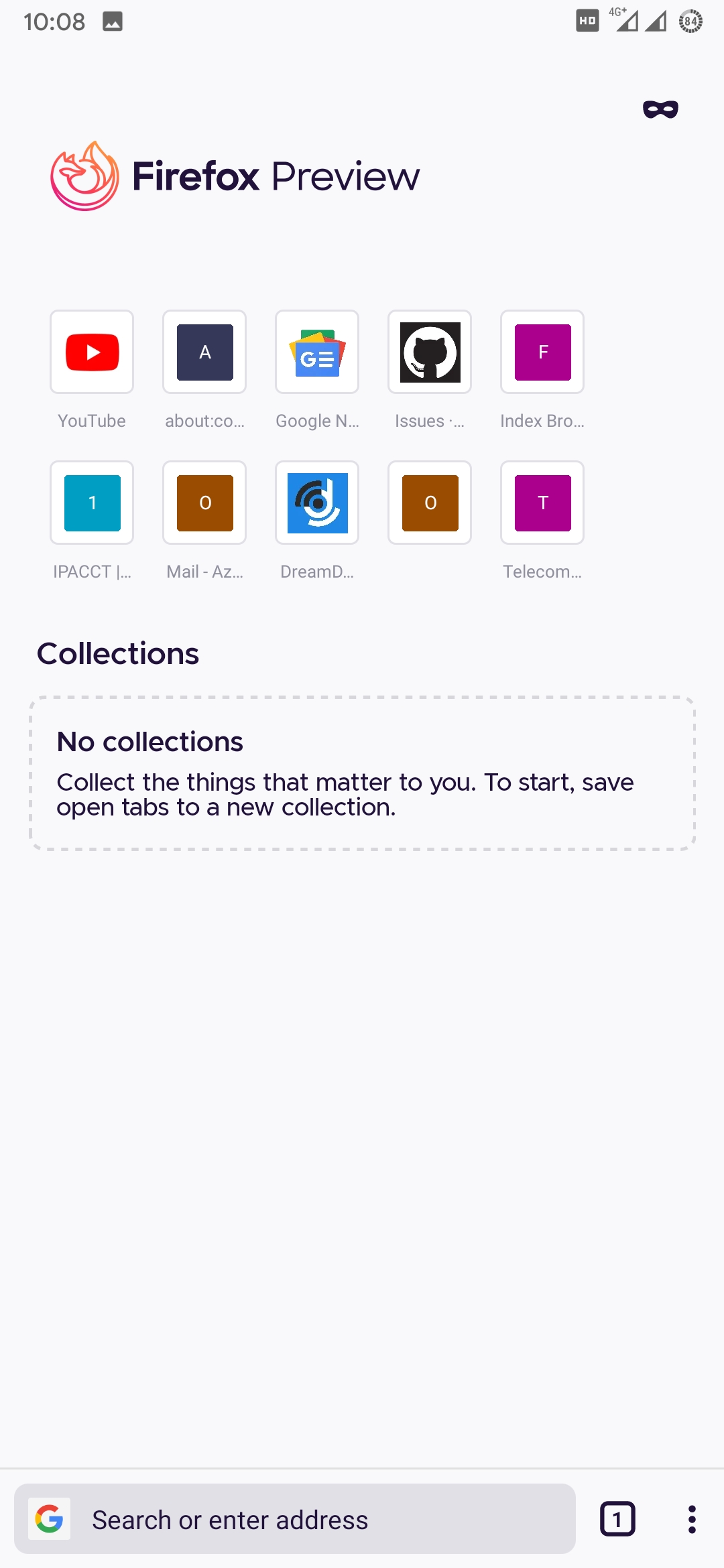The height and width of the screenshot is (1568, 724).
Task: Open the DreamD... top site
Action: [317, 503]
